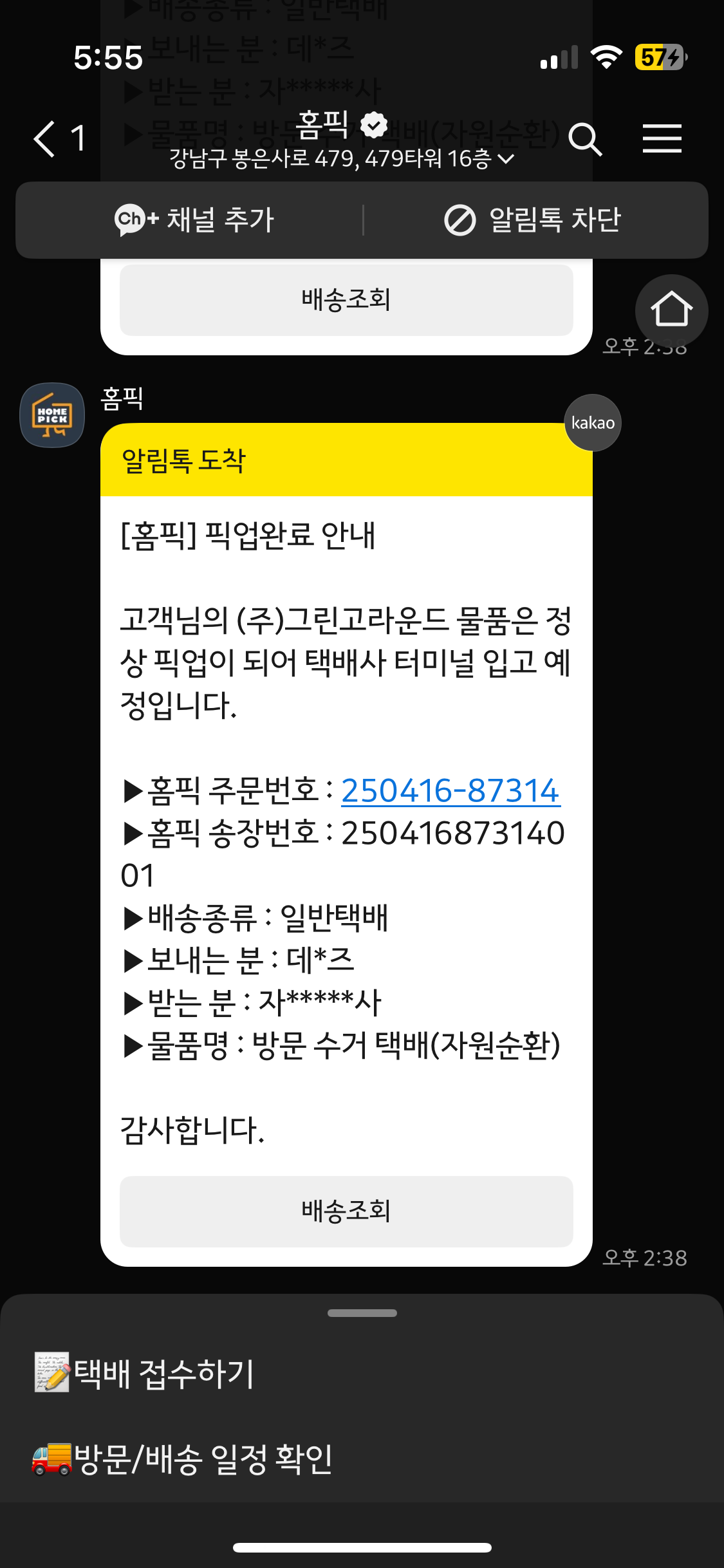
Task: Select 택배 접수하기 option
Action: click(145, 1374)
